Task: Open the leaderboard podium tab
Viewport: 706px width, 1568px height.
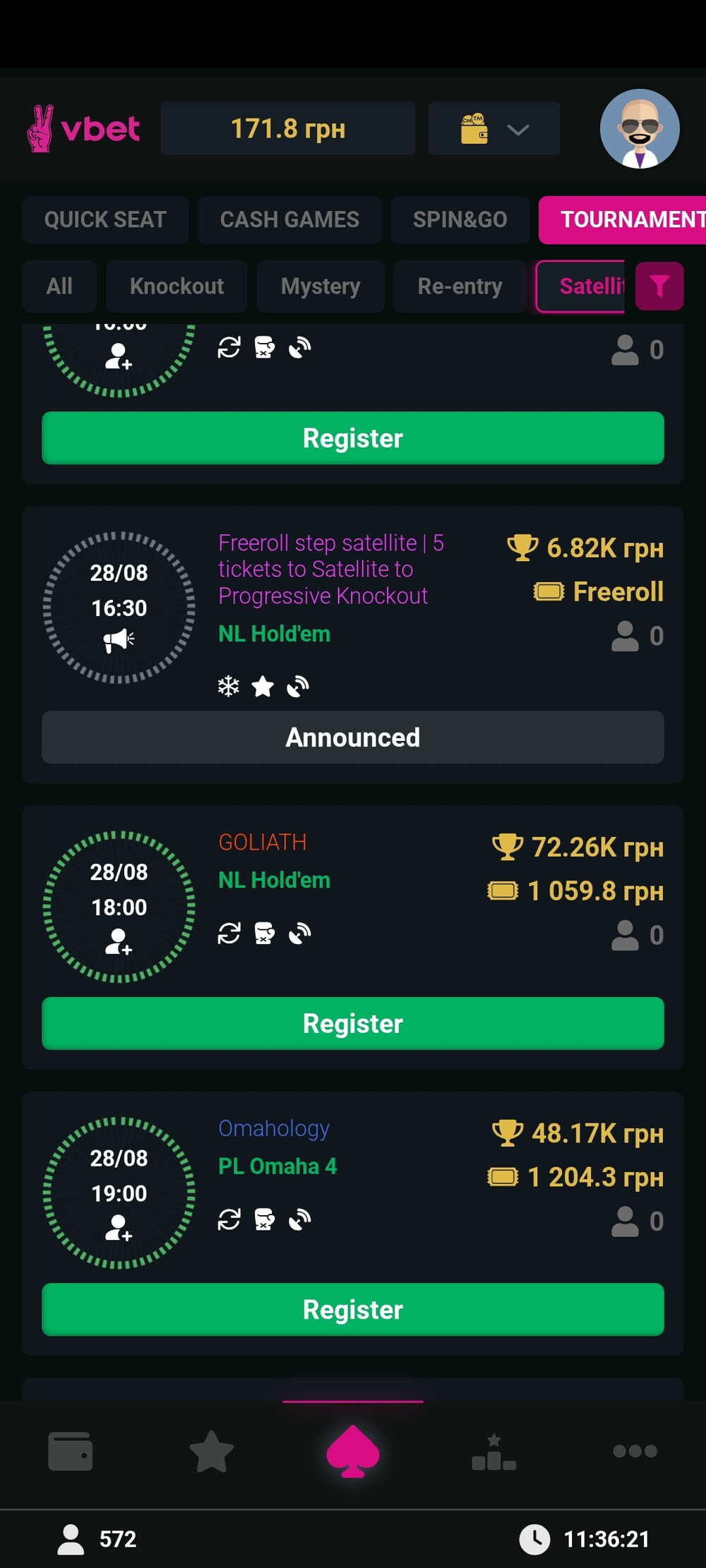Action: click(494, 1452)
